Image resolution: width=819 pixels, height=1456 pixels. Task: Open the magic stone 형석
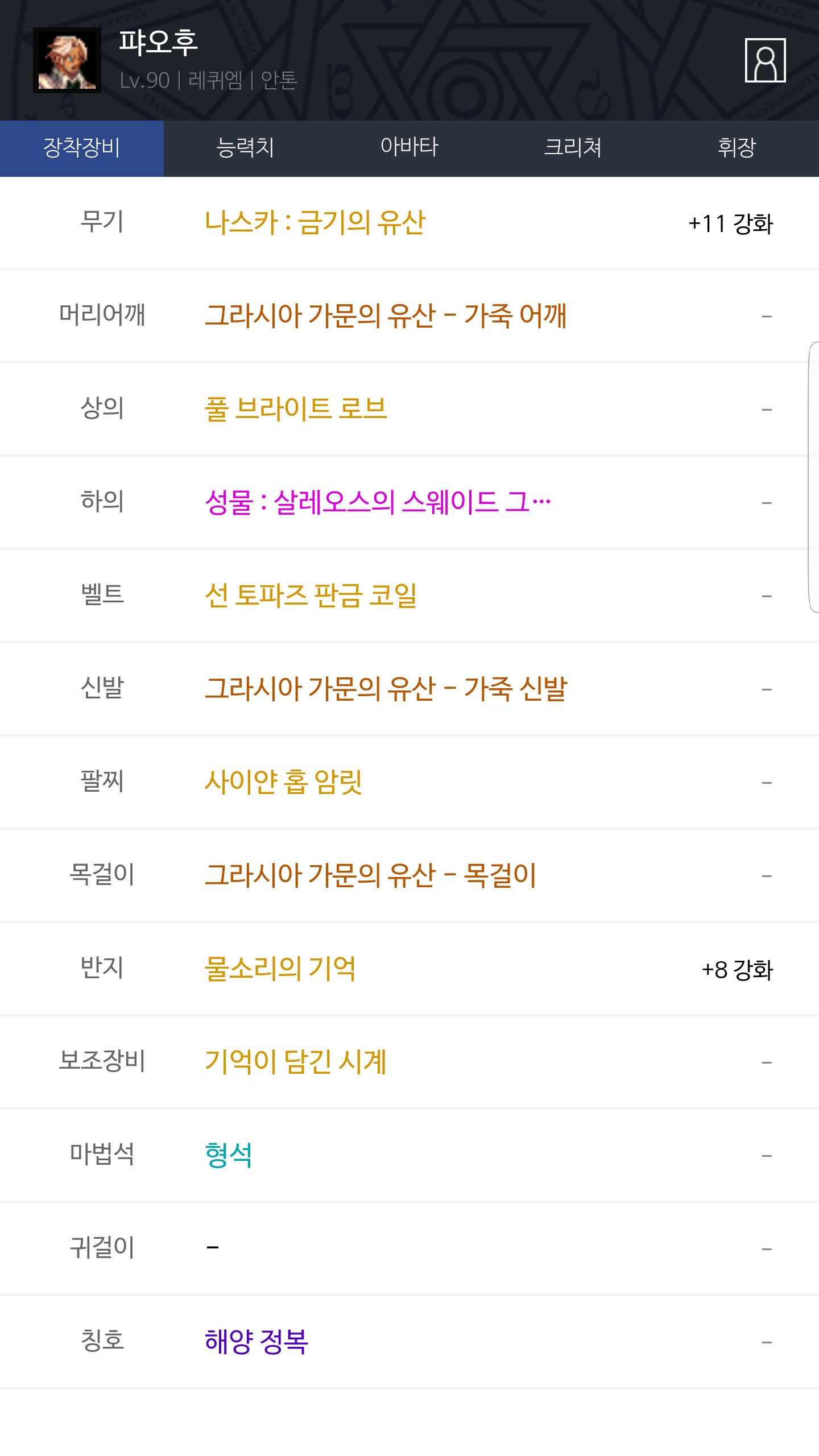tap(229, 1155)
